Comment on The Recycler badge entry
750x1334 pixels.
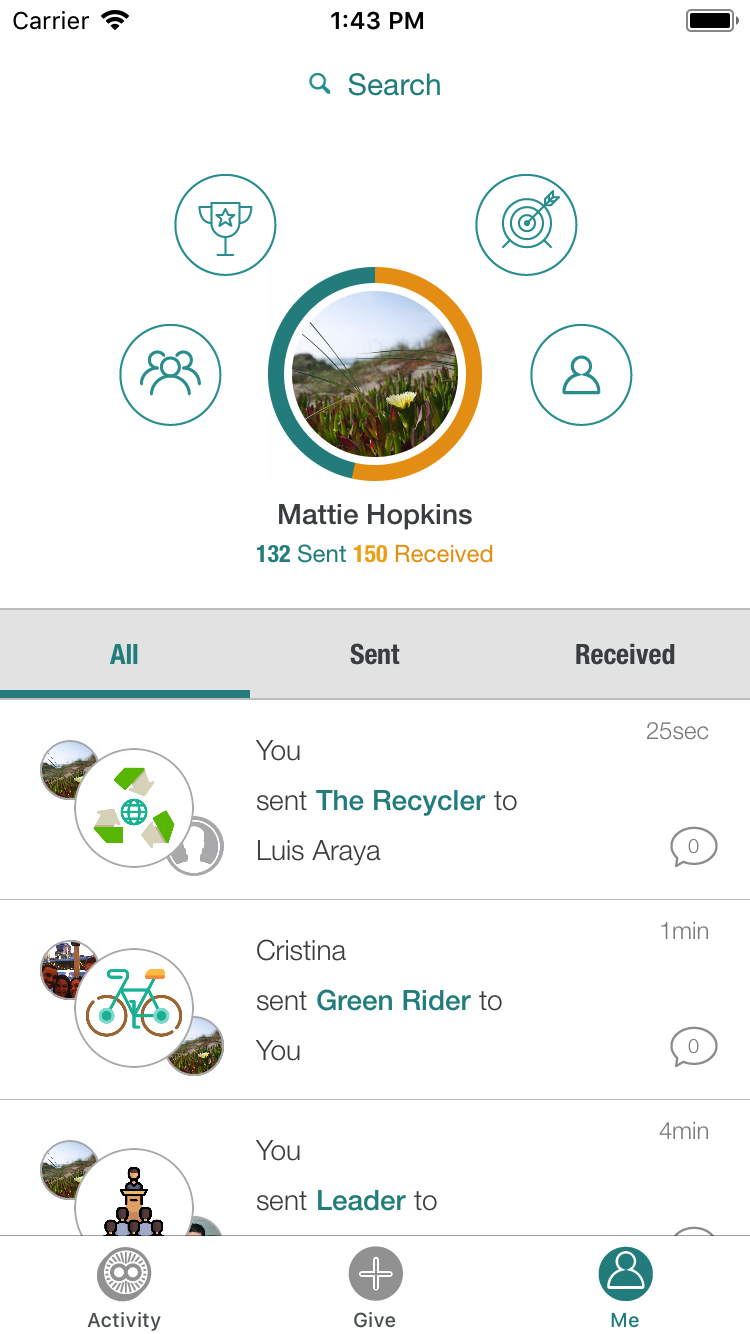coord(693,848)
